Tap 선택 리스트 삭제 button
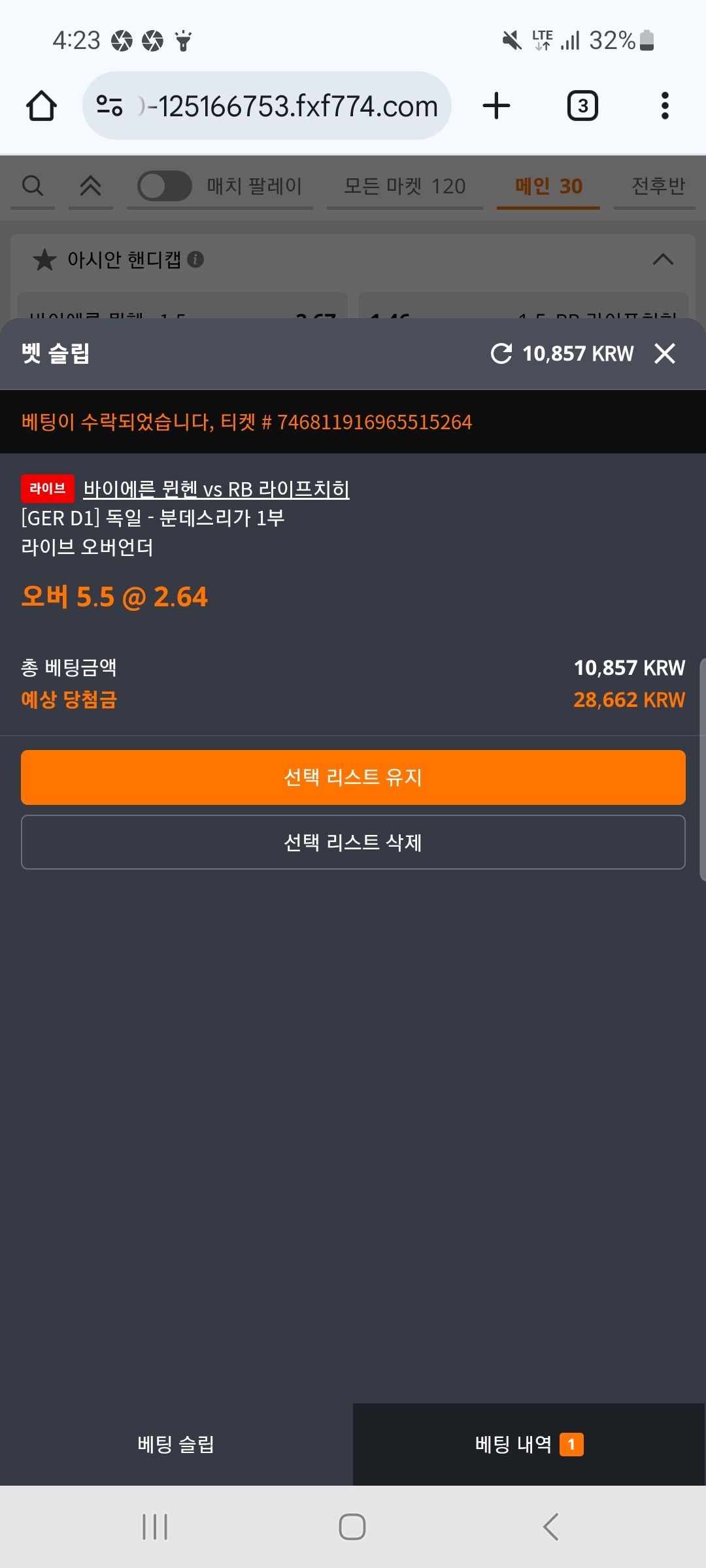The height and width of the screenshot is (1568, 706). tap(353, 842)
